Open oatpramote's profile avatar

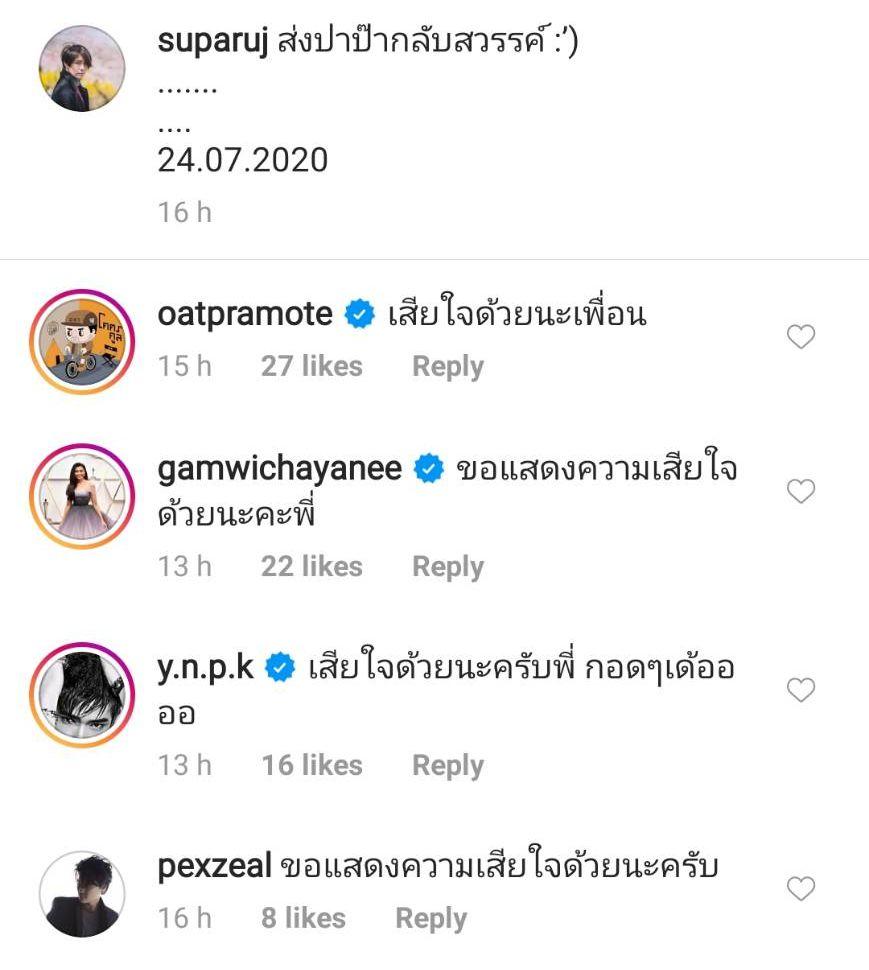point(81,342)
